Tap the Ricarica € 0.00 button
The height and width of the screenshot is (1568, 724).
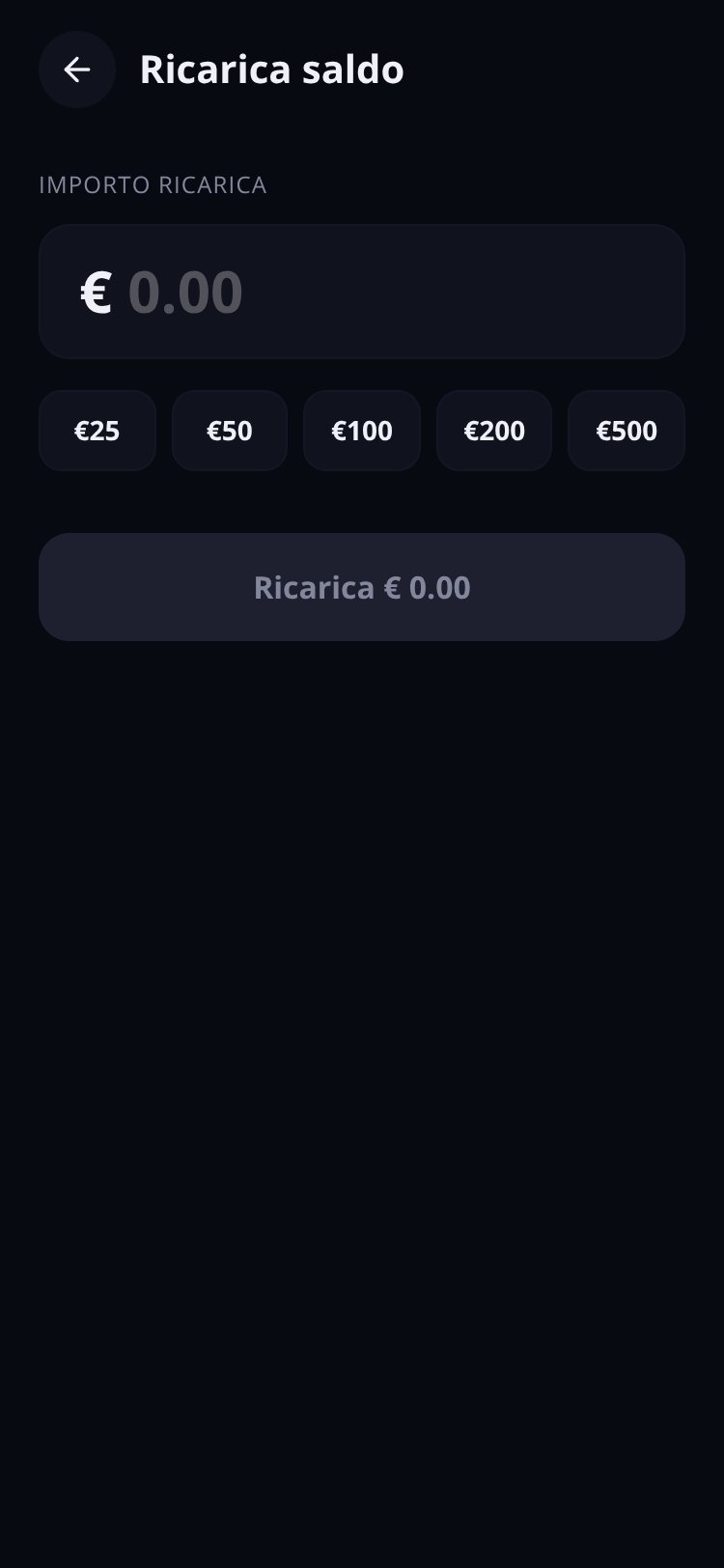pyautogui.click(x=362, y=587)
